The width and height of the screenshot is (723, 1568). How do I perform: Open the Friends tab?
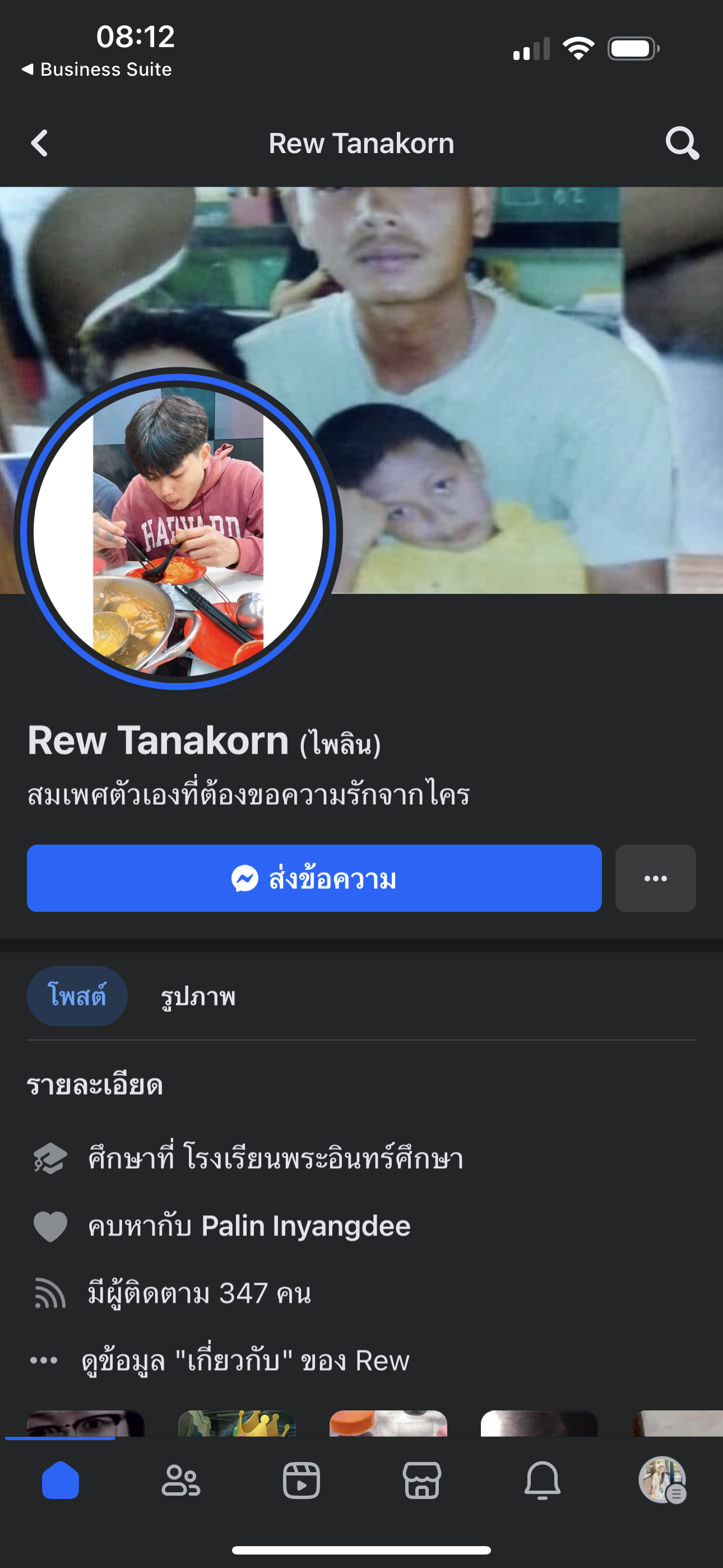coord(180,1480)
